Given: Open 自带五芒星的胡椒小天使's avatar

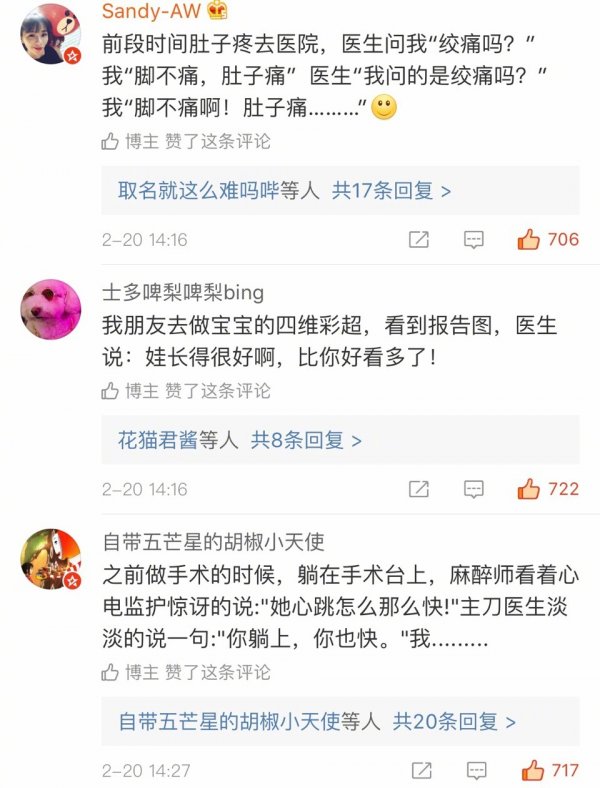Looking at the screenshot, I should click(x=50, y=559).
